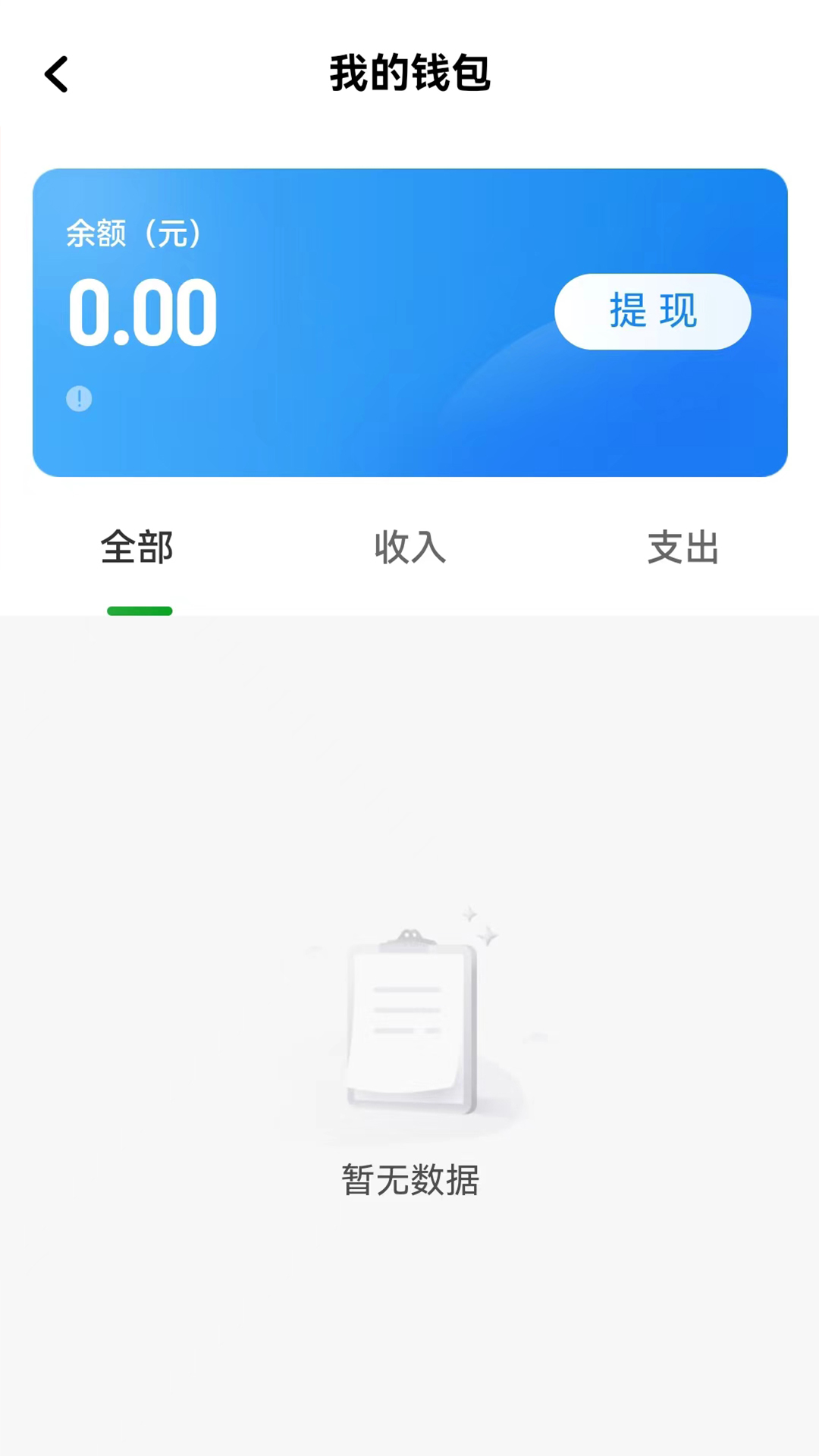Tap the 我的钱包 title
Image resolution: width=819 pixels, height=1456 pixels.
(409, 75)
